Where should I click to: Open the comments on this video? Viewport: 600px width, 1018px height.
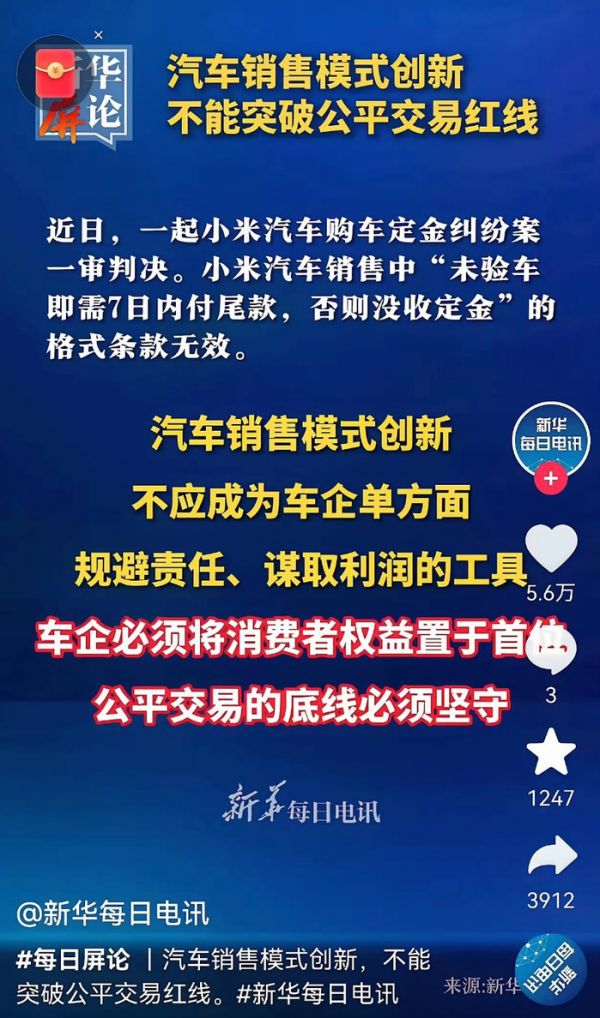tap(551, 650)
